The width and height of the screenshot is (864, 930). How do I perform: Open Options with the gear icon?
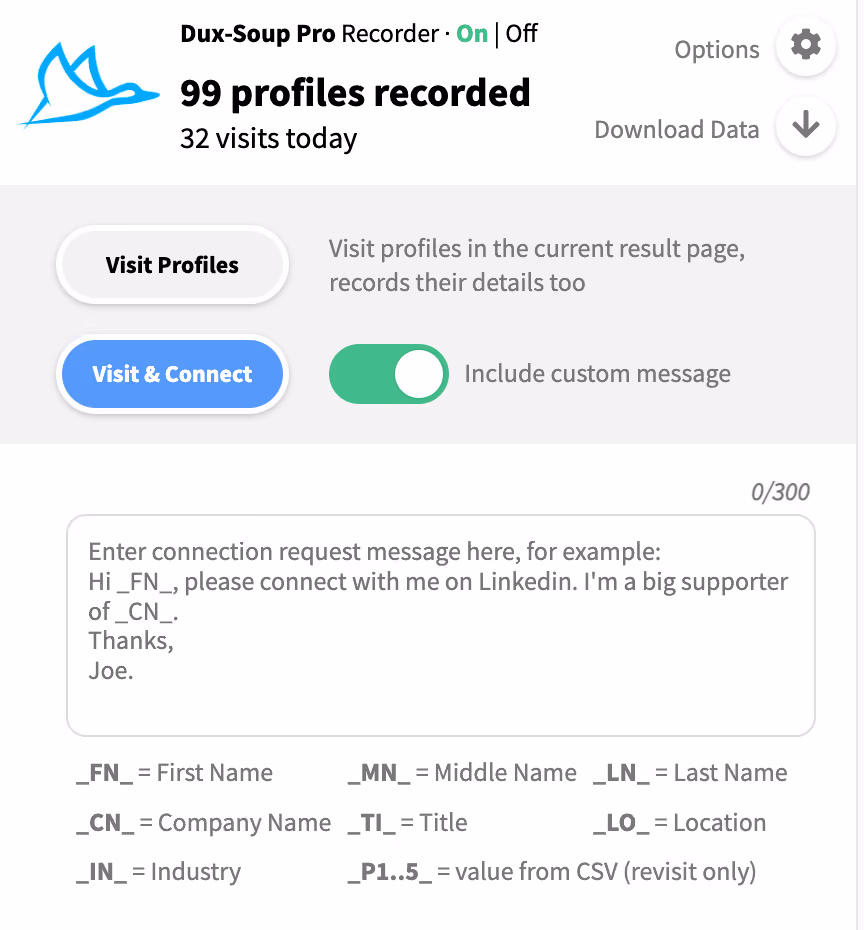click(805, 46)
